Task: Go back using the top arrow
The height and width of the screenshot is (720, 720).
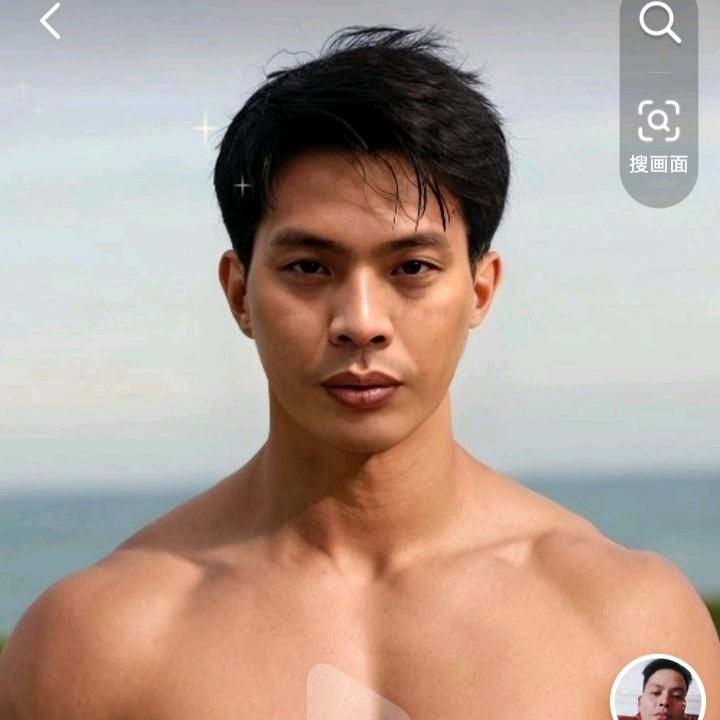Action: pos(50,21)
